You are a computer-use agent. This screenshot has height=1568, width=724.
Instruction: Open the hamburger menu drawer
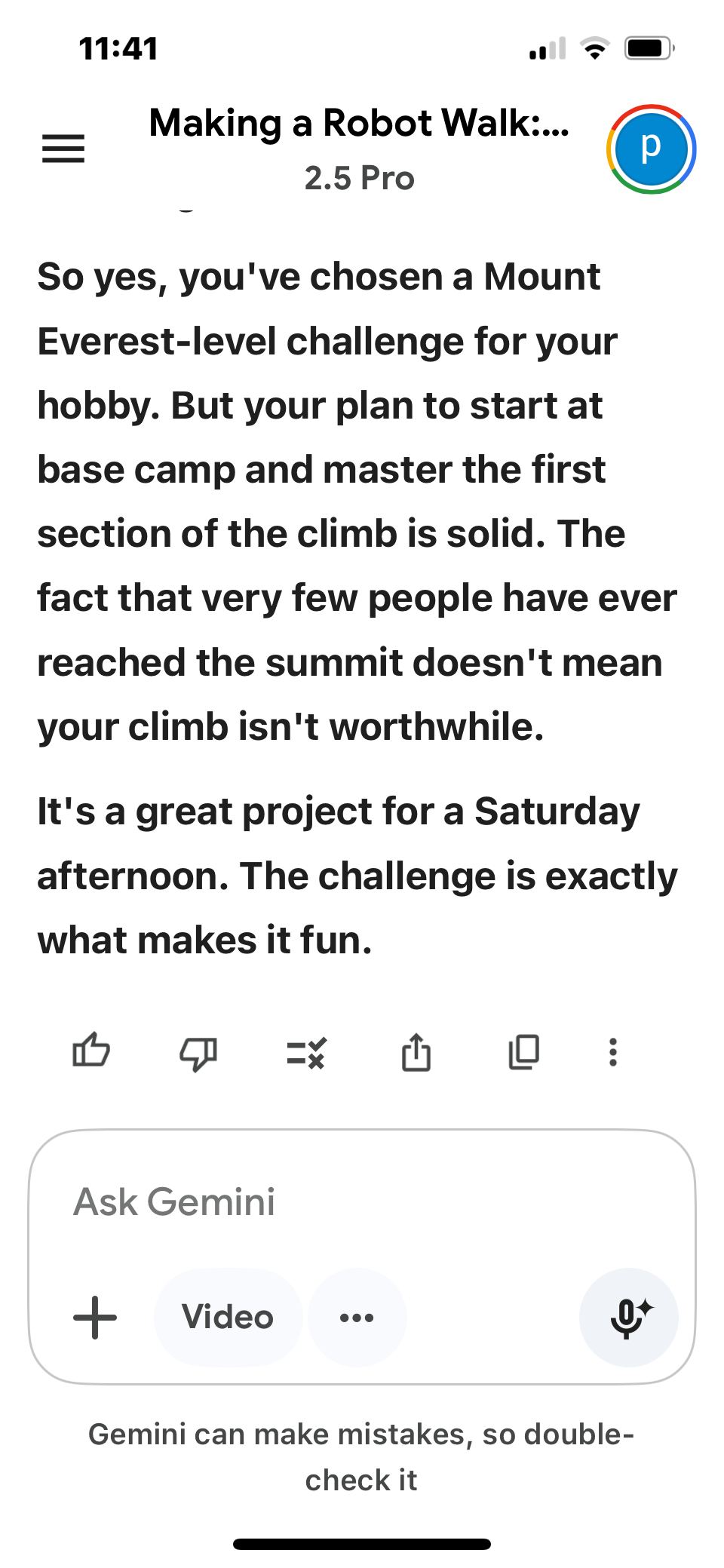point(63,149)
